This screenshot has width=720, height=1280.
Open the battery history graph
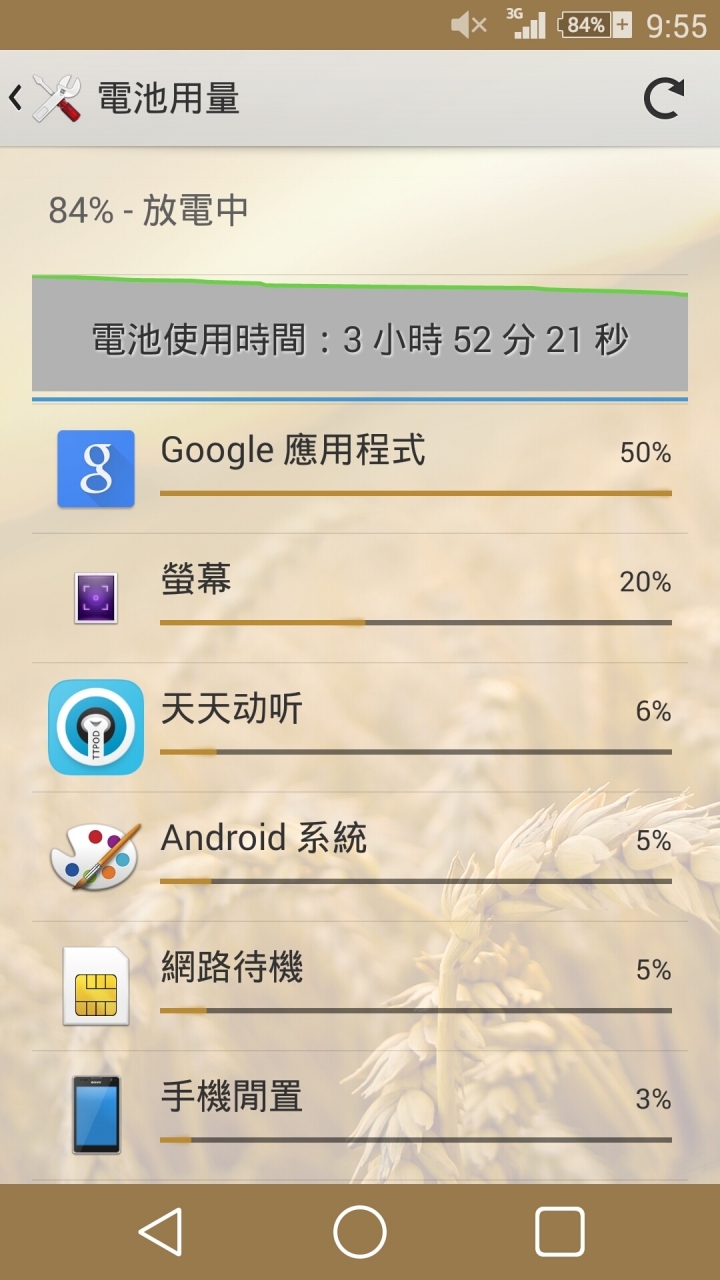point(360,334)
